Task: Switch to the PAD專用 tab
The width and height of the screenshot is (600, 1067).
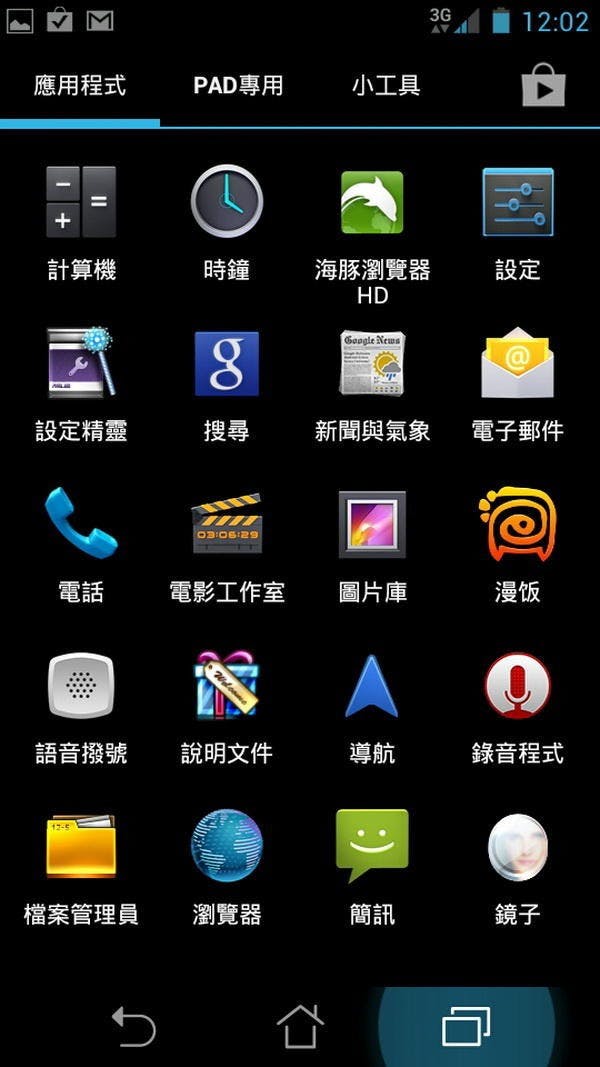Action: pyautogui.click(x=238, y=86)
